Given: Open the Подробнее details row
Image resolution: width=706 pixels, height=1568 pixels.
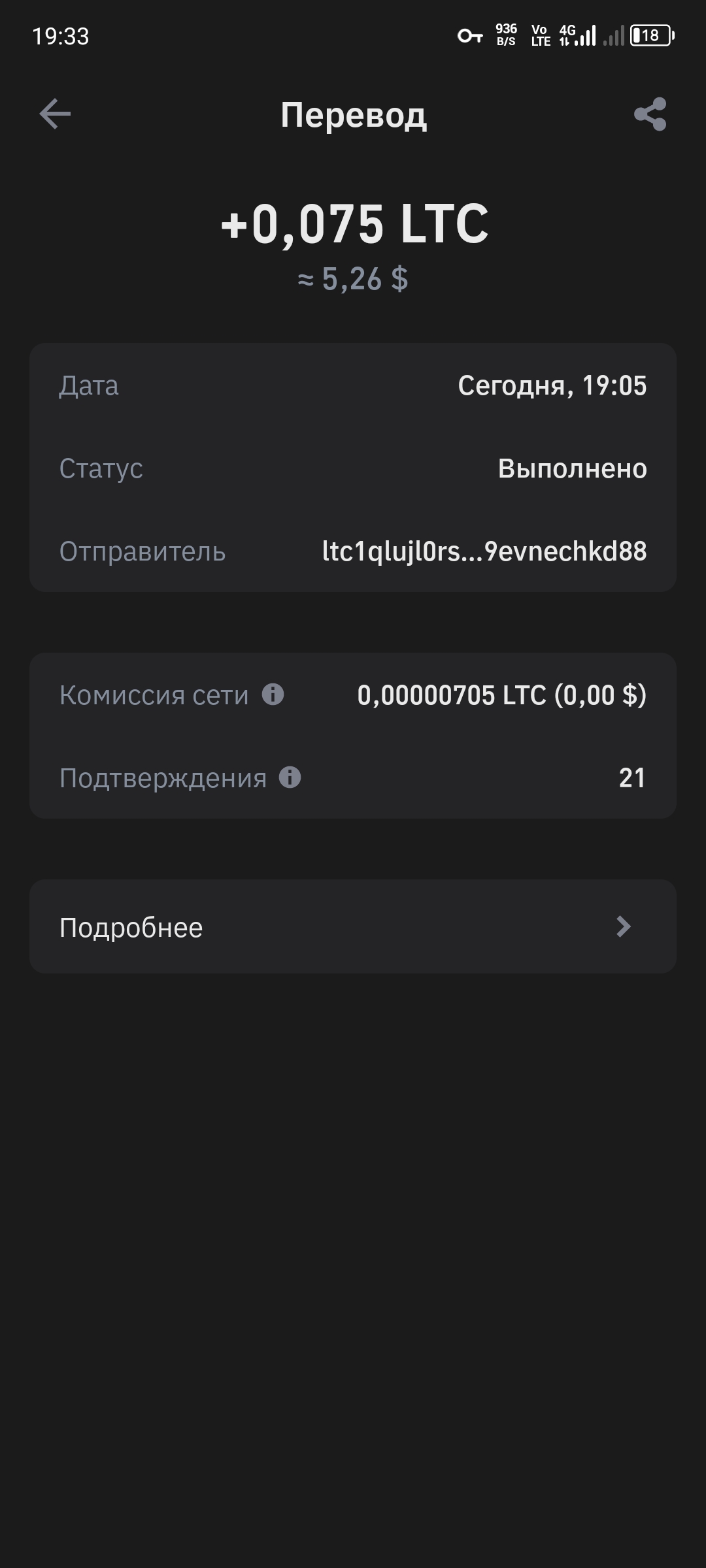Looking at the screenshot, I should [353, 926].
